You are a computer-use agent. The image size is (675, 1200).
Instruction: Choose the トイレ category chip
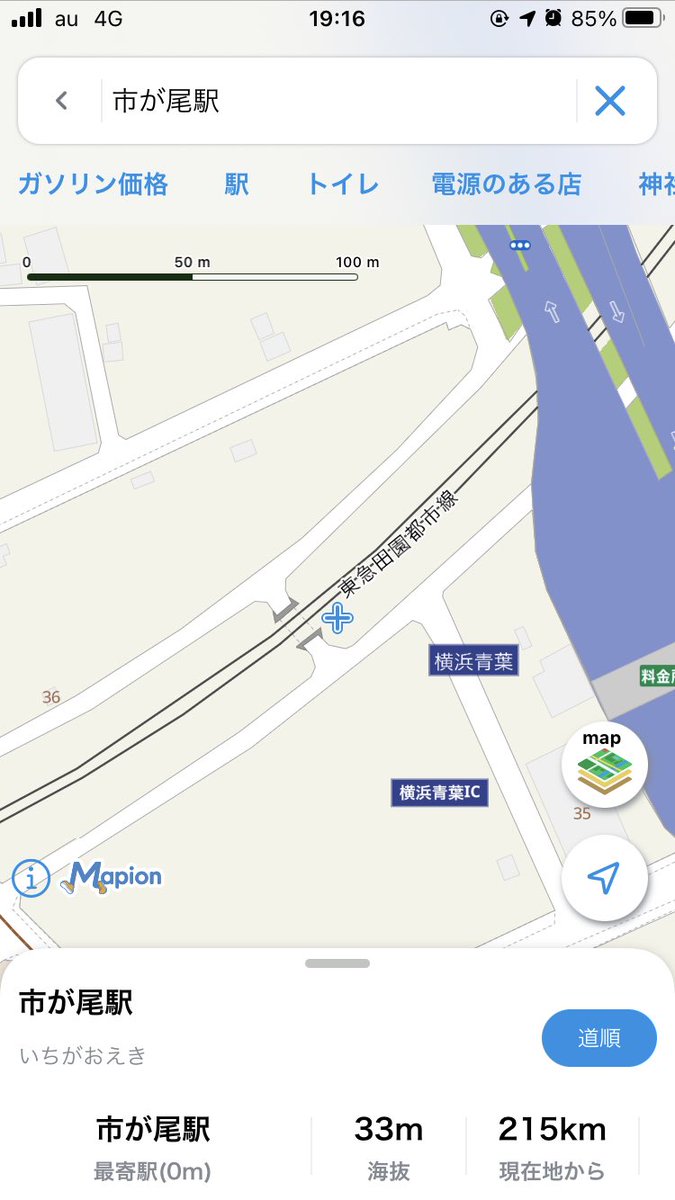pos(342,184)
